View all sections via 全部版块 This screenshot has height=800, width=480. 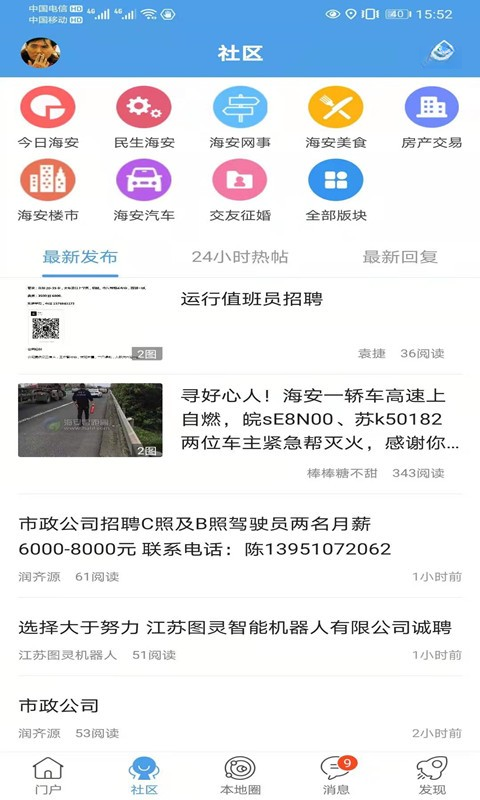pos(336,190)
